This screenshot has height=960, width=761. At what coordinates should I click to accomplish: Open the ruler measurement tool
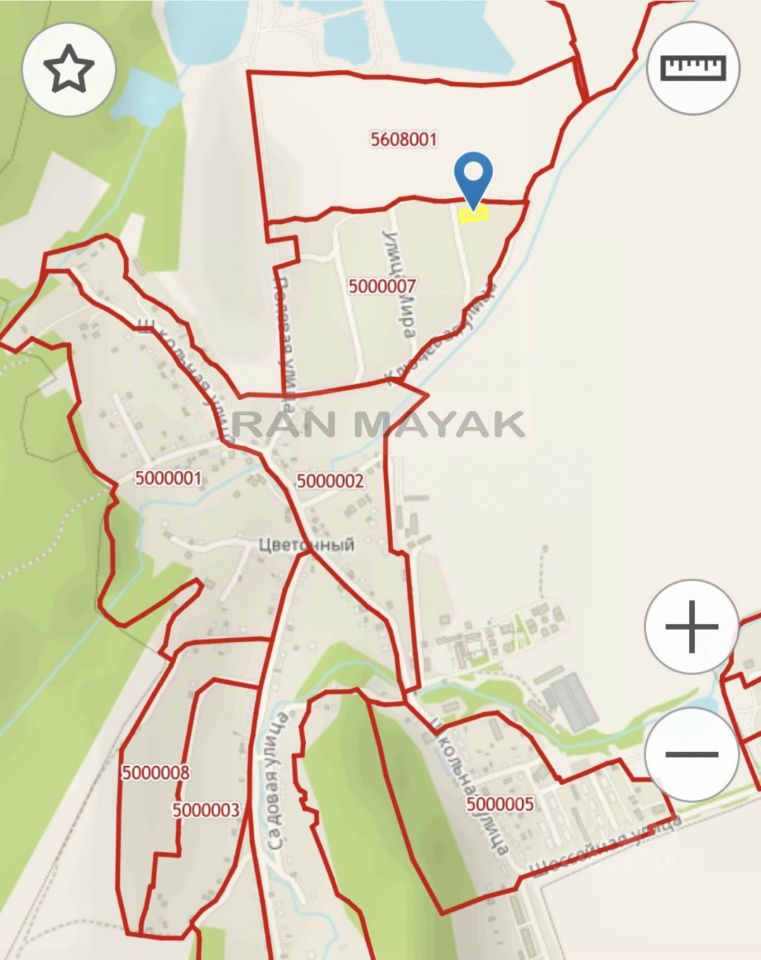[x=693, y=69]
